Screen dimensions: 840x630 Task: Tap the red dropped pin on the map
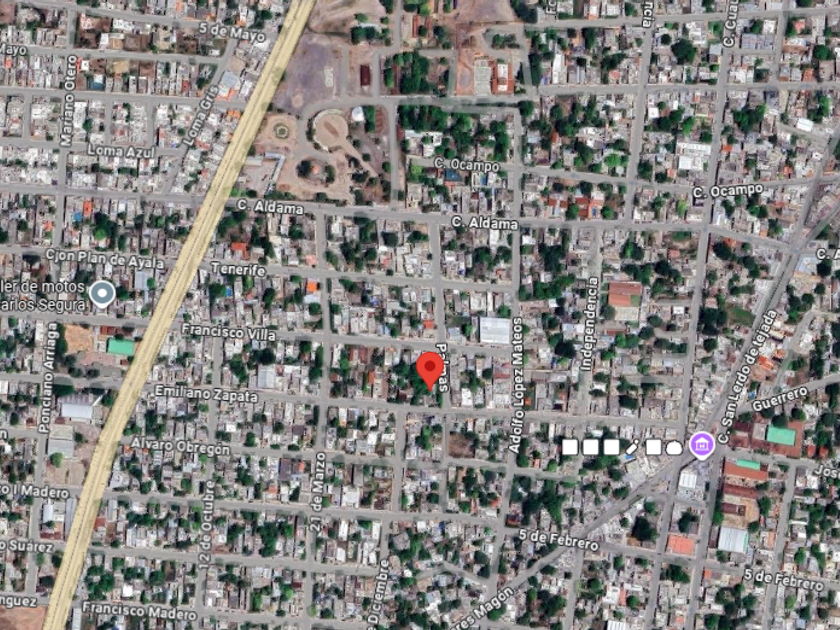(430, 371)
